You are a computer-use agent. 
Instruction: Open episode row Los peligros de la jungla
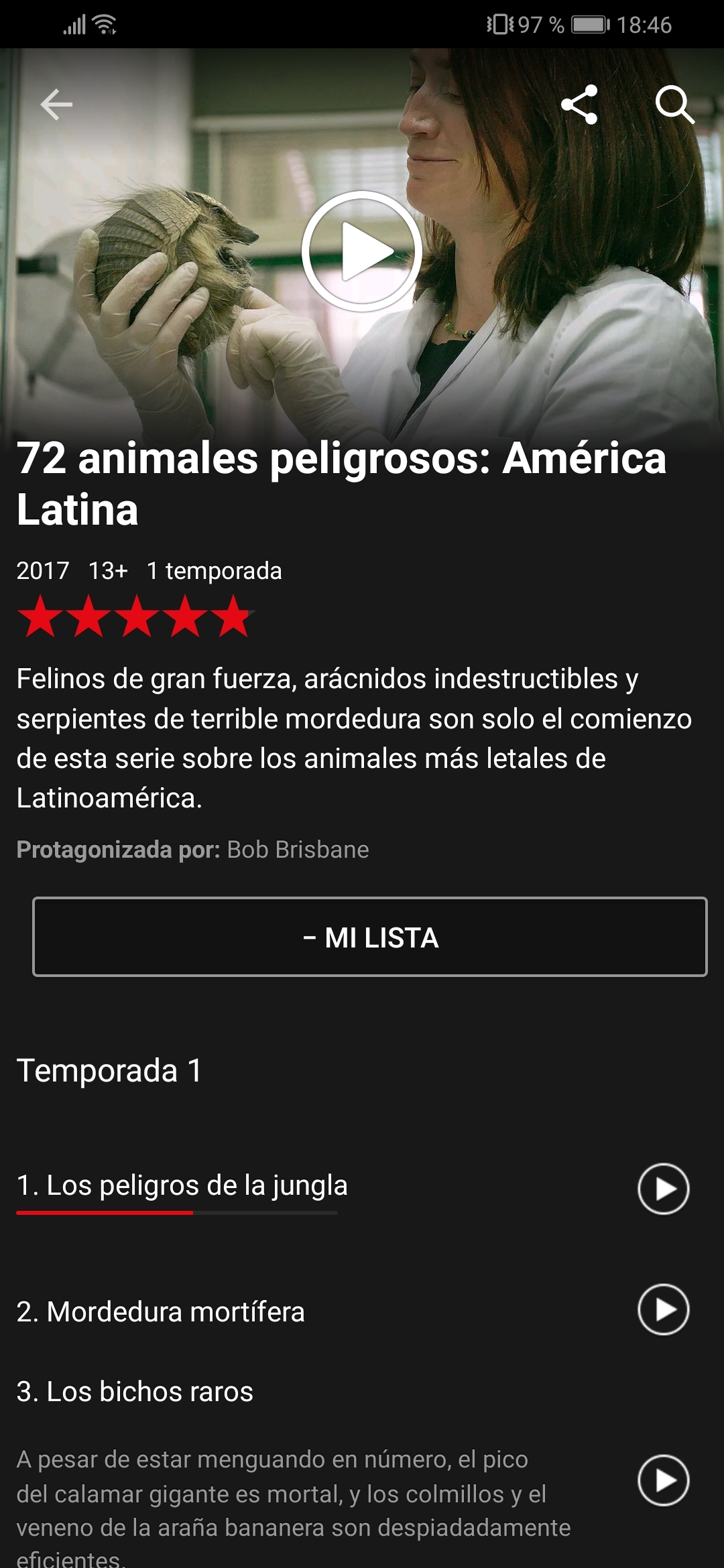182,1186
